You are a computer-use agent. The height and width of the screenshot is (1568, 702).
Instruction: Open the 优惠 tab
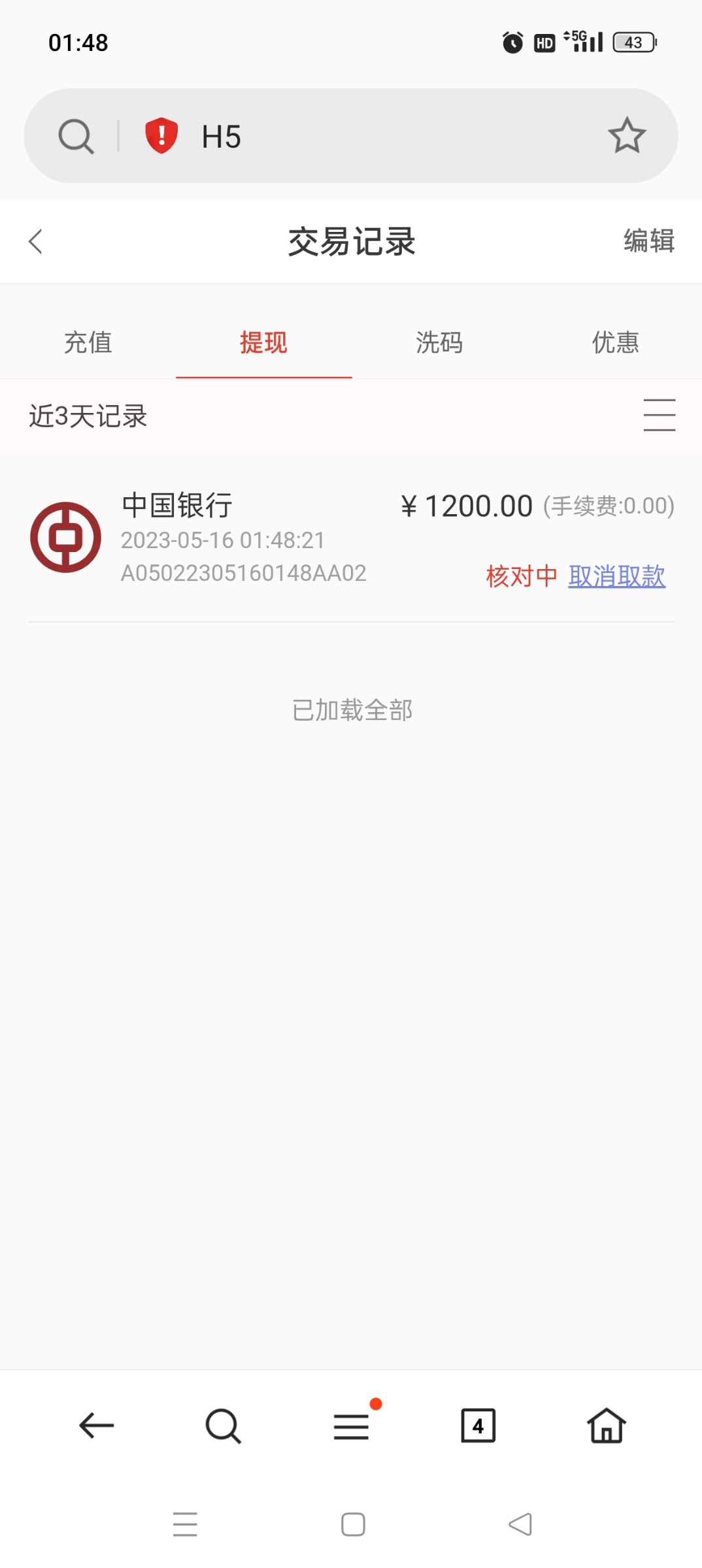pyautogui.click(x=615, y=342)
